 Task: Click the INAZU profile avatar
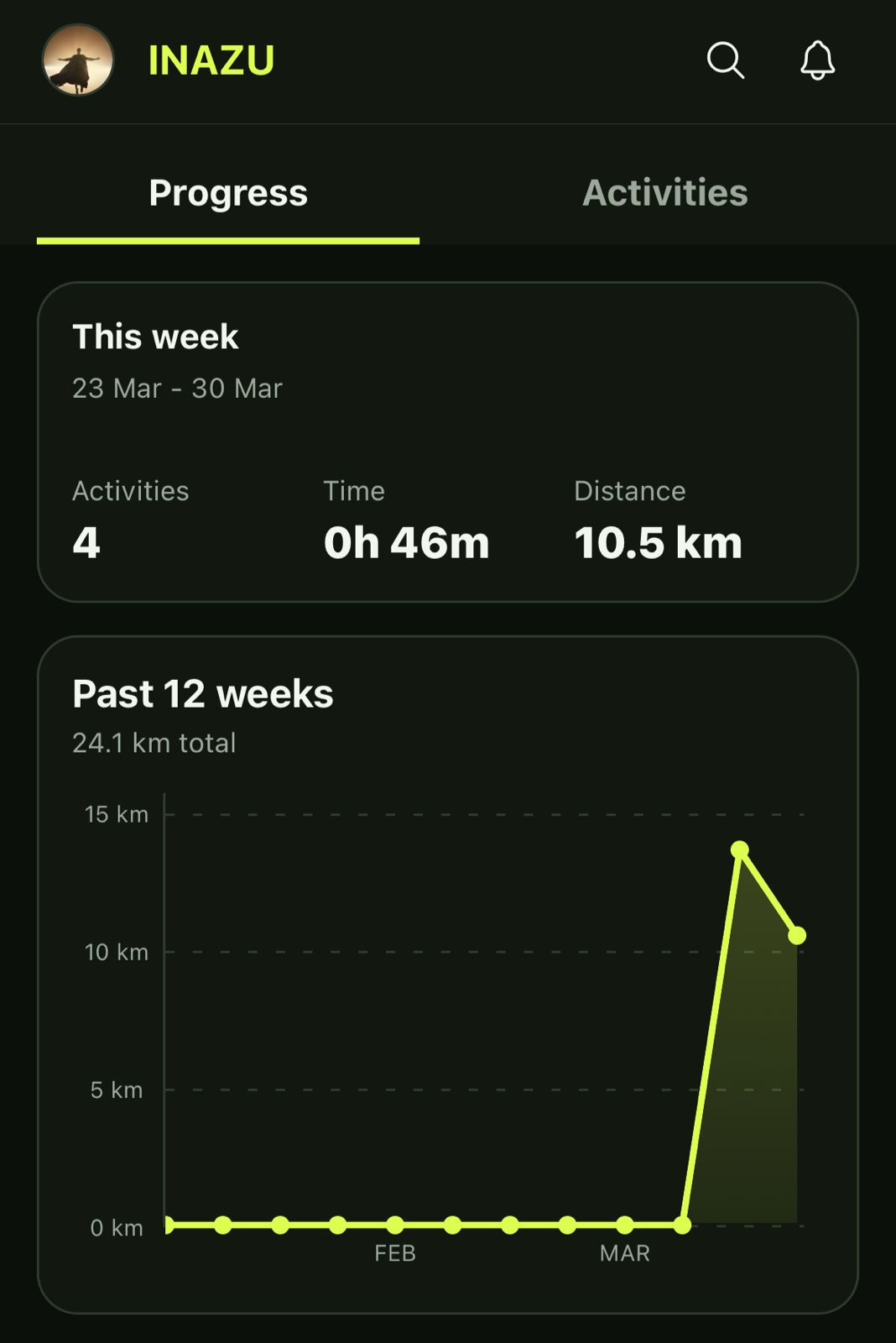(x=77, y=61)
